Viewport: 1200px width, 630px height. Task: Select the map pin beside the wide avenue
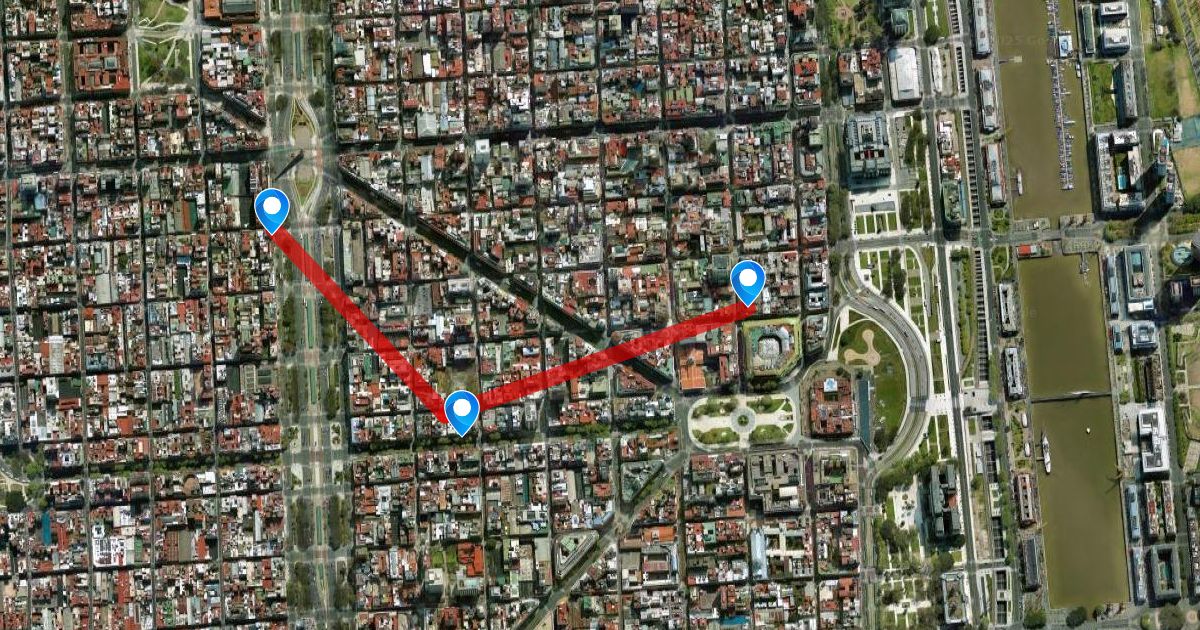pos(272,211)
